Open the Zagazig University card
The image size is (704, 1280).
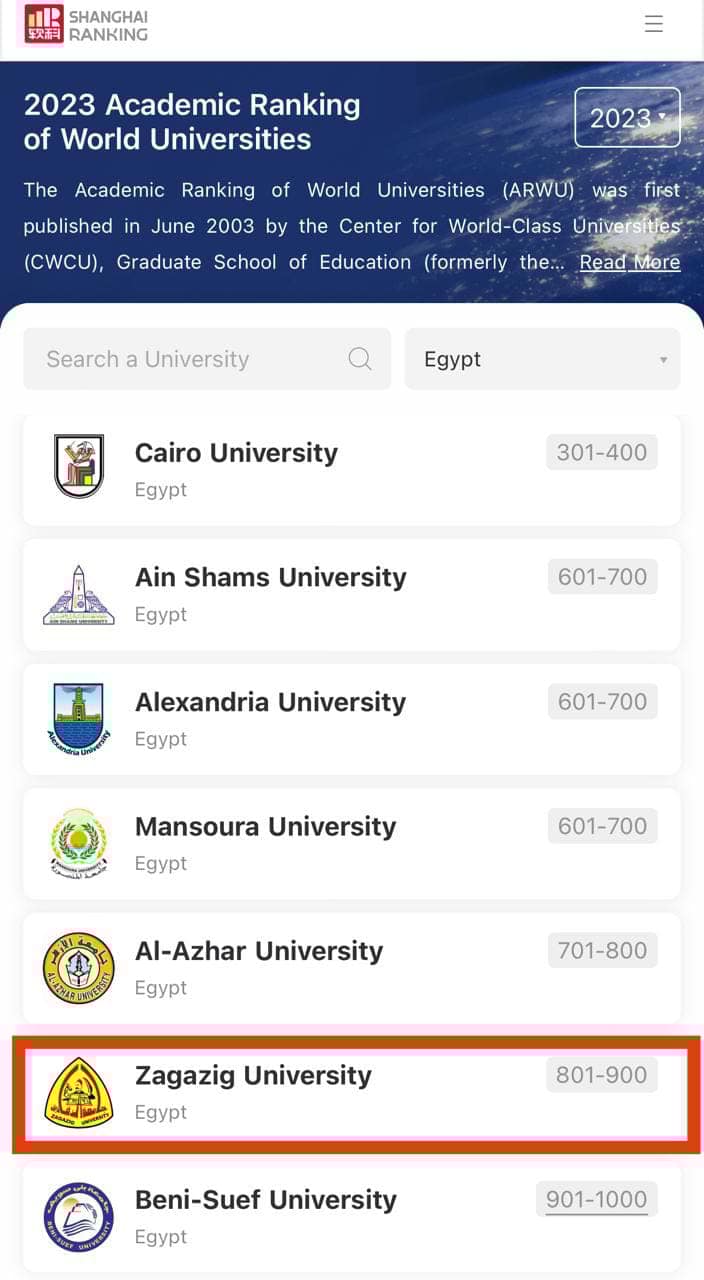coord(253,1076)
